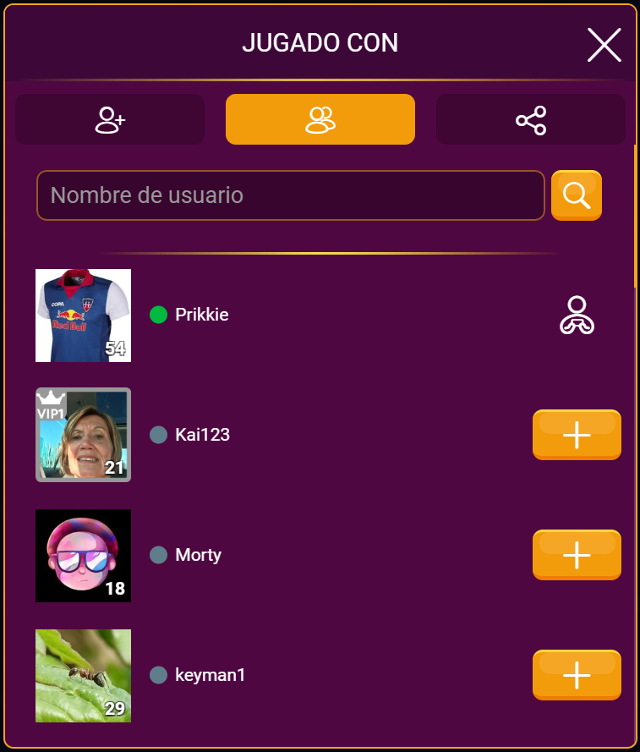Focus the Nombre de usuario field
The width and height of the screenshot is (640, 752).
[x=290, y=195]
